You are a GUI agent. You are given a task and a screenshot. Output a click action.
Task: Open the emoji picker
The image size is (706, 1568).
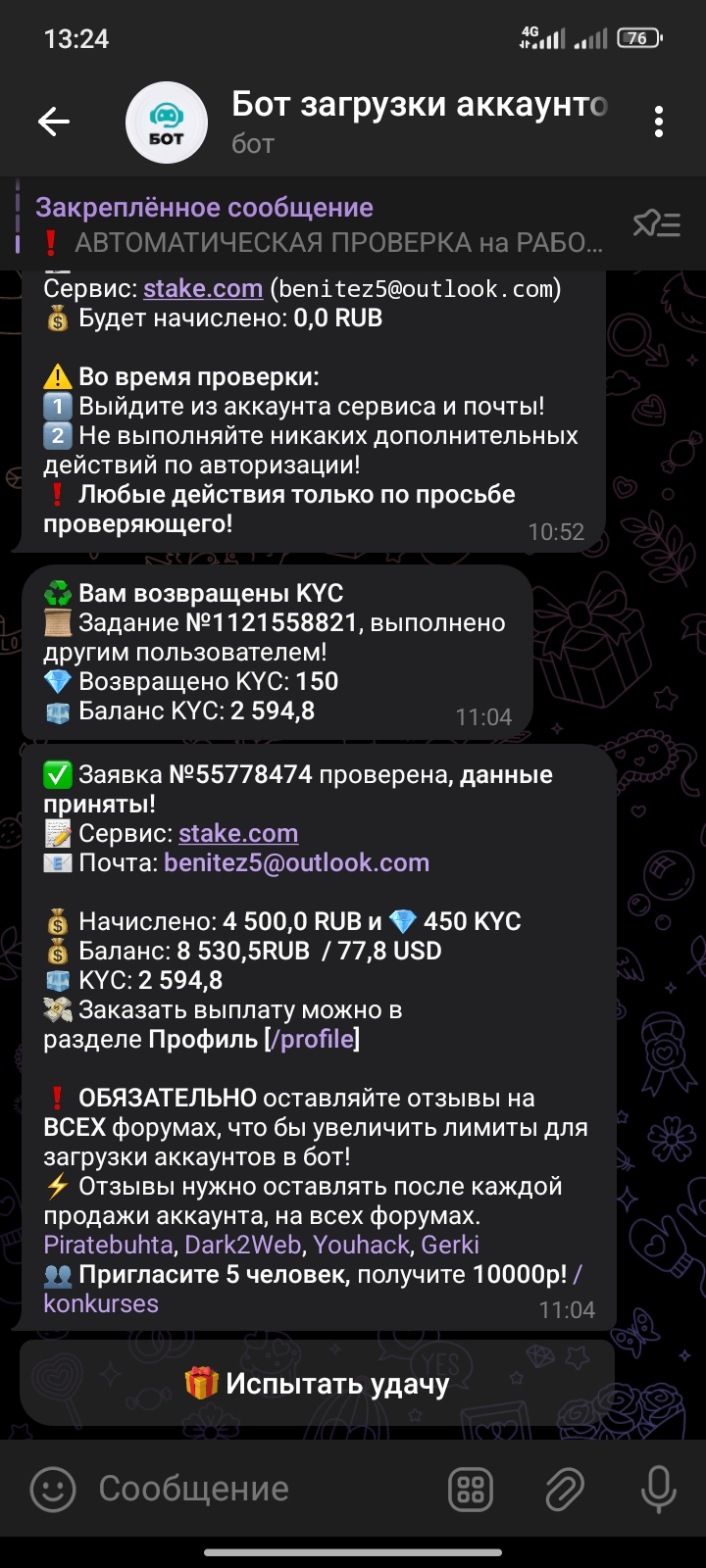tap(53, 1489)
